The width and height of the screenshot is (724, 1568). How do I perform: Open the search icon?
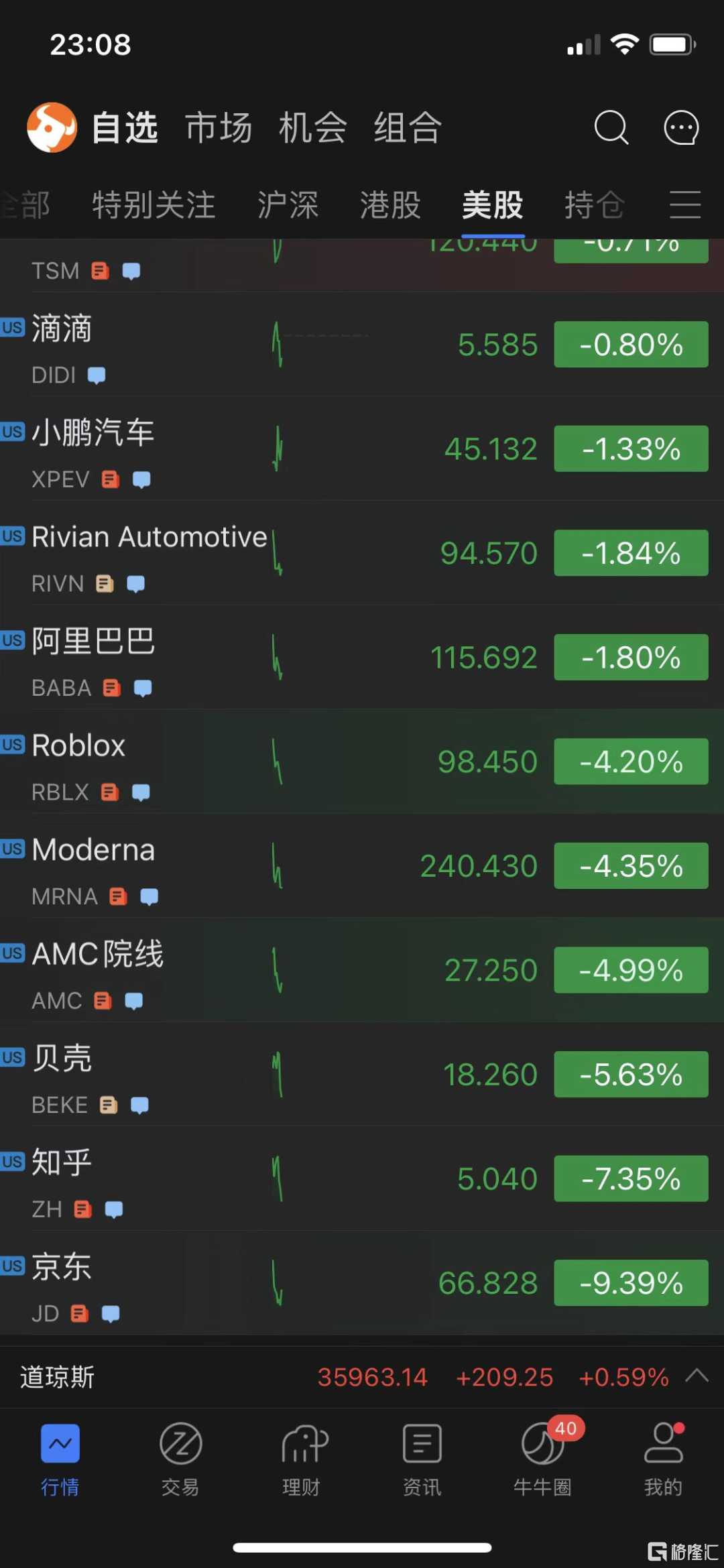click(x=611, y=127)
